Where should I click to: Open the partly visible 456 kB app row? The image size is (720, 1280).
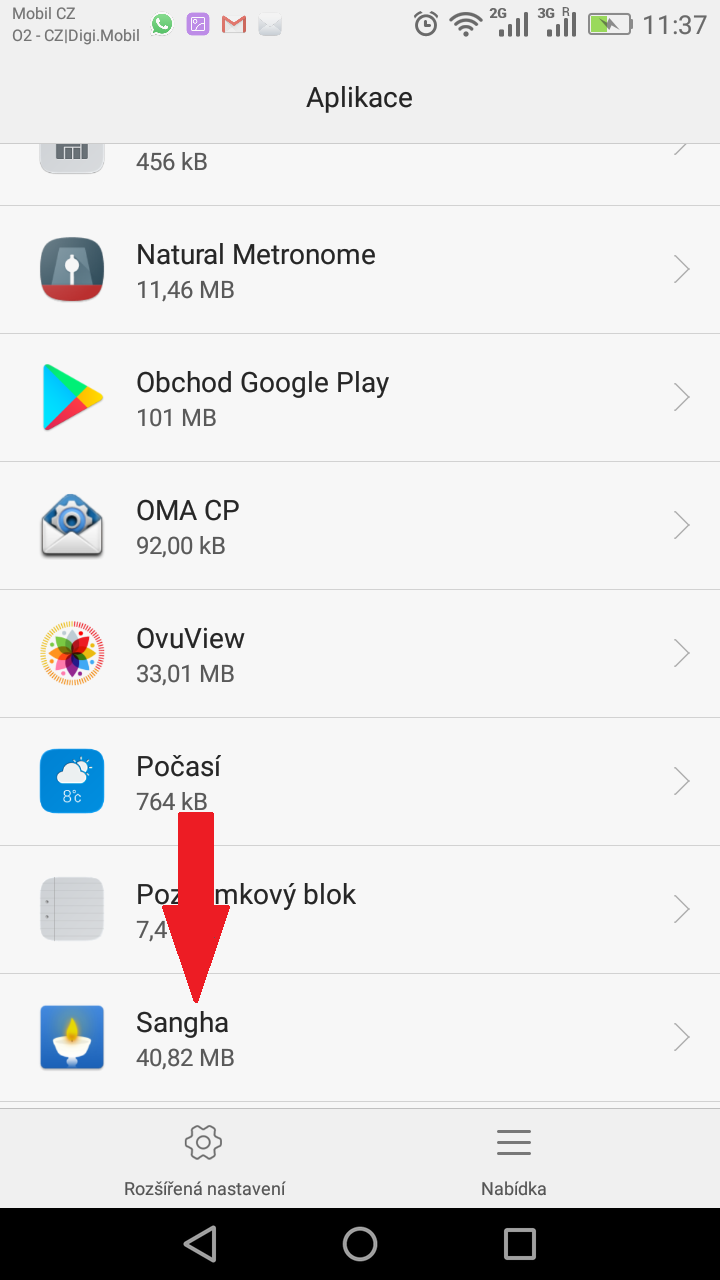tap(360, 175)
